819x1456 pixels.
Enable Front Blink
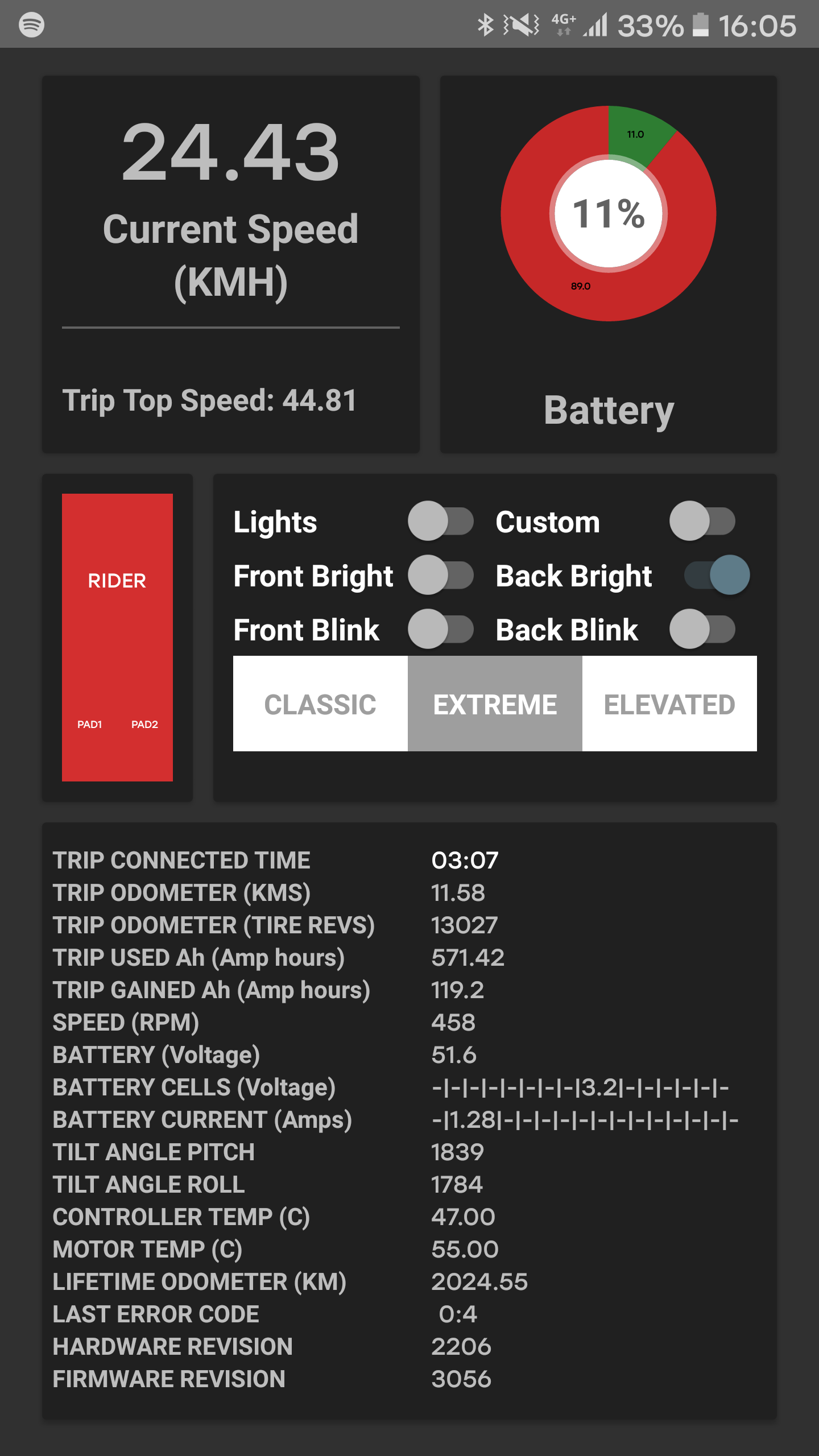[440, 629]
